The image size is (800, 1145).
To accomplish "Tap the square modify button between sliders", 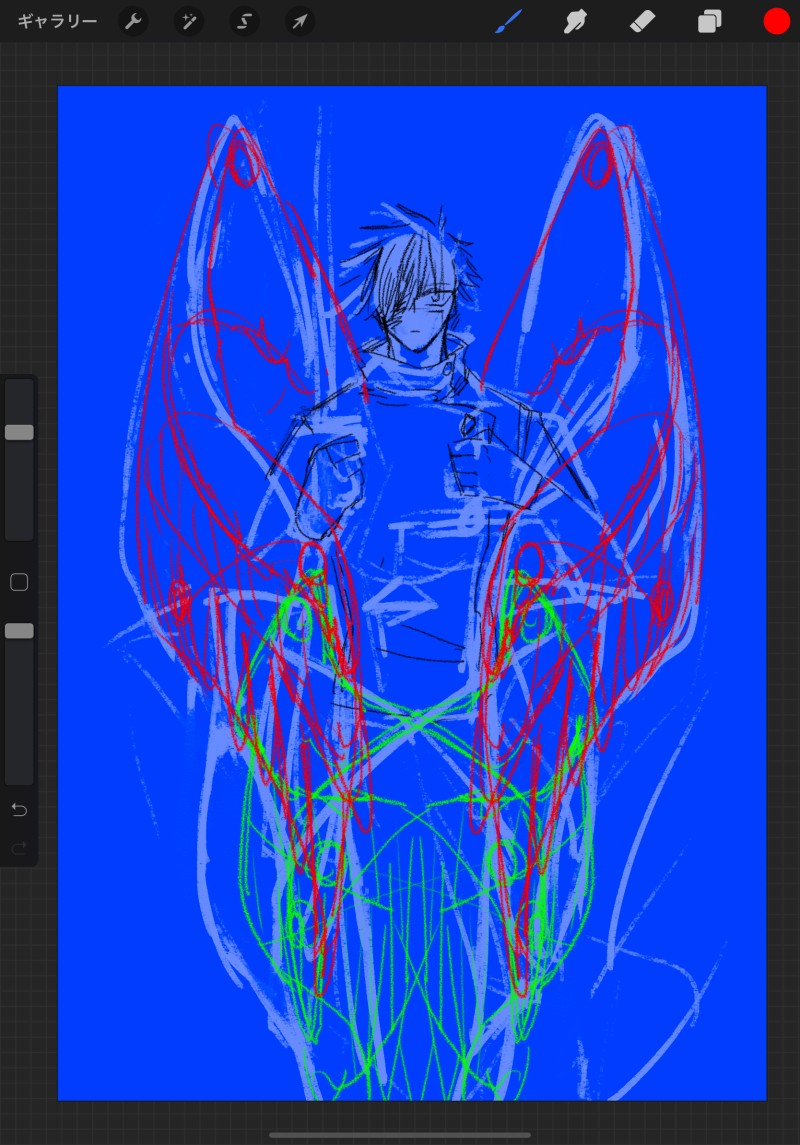I will pos(19,582).
